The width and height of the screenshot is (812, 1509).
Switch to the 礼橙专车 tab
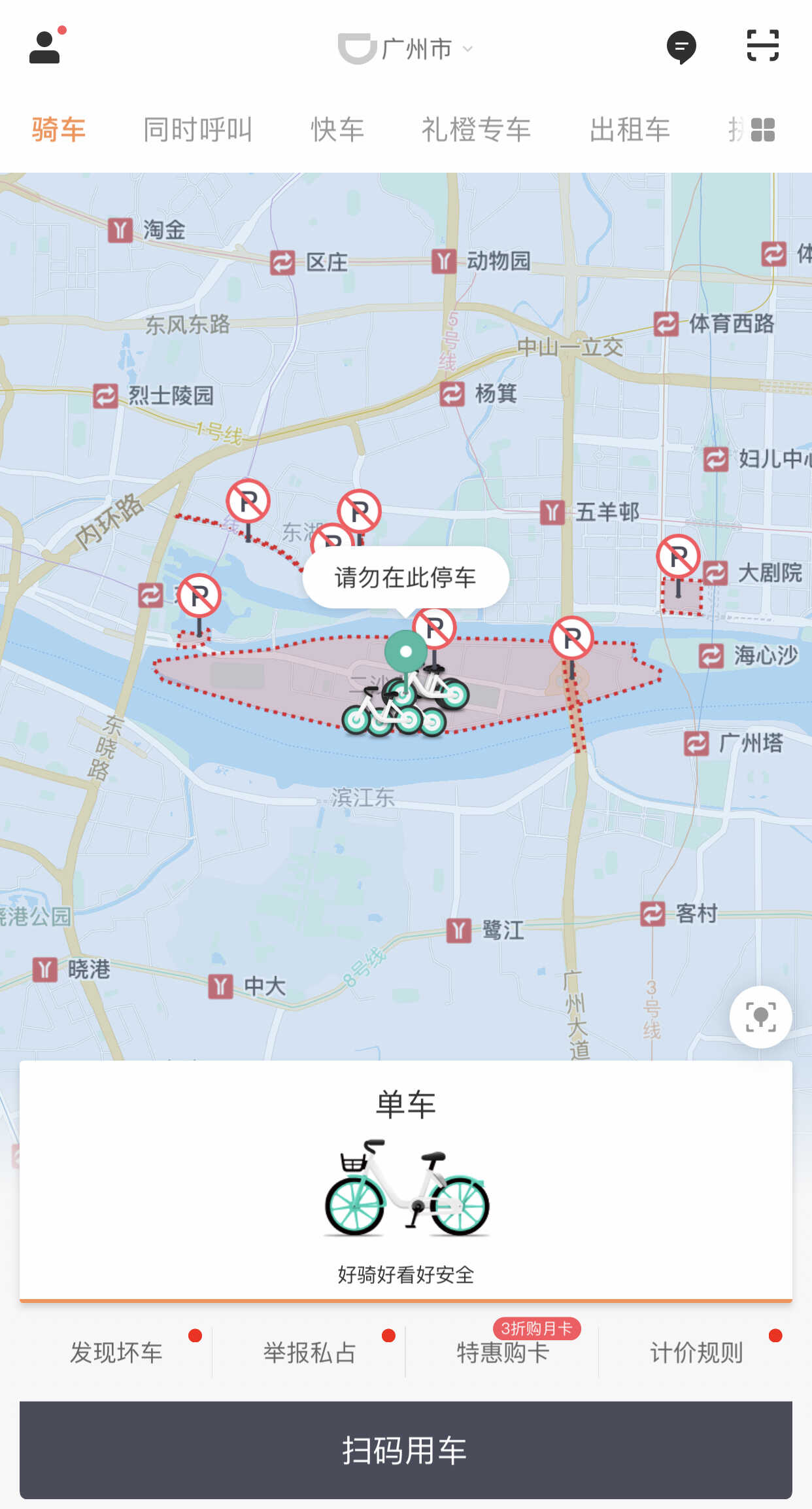pyautogui.click(x=476, y=130)
